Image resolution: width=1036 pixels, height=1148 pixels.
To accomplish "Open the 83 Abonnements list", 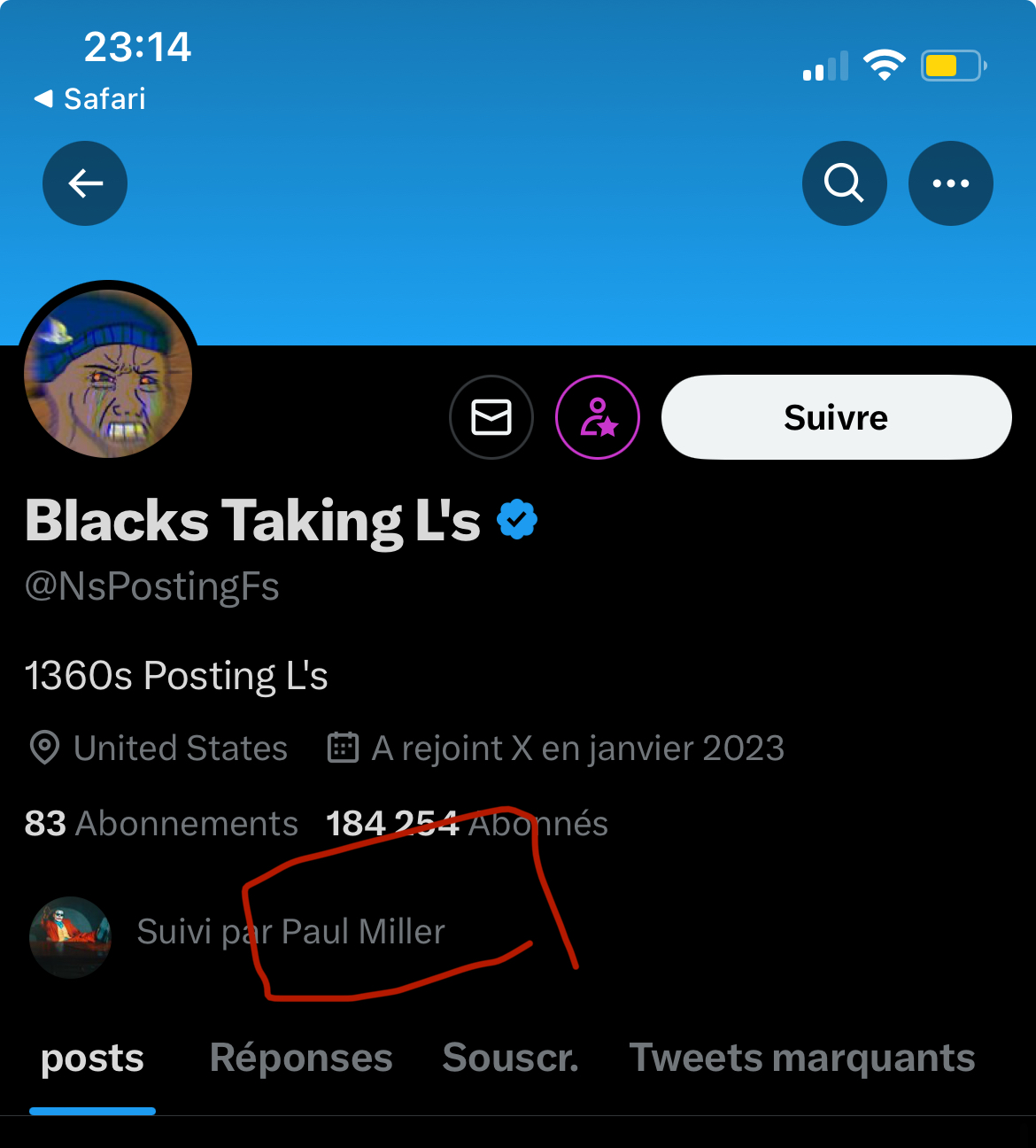I will tap(161, 824).
